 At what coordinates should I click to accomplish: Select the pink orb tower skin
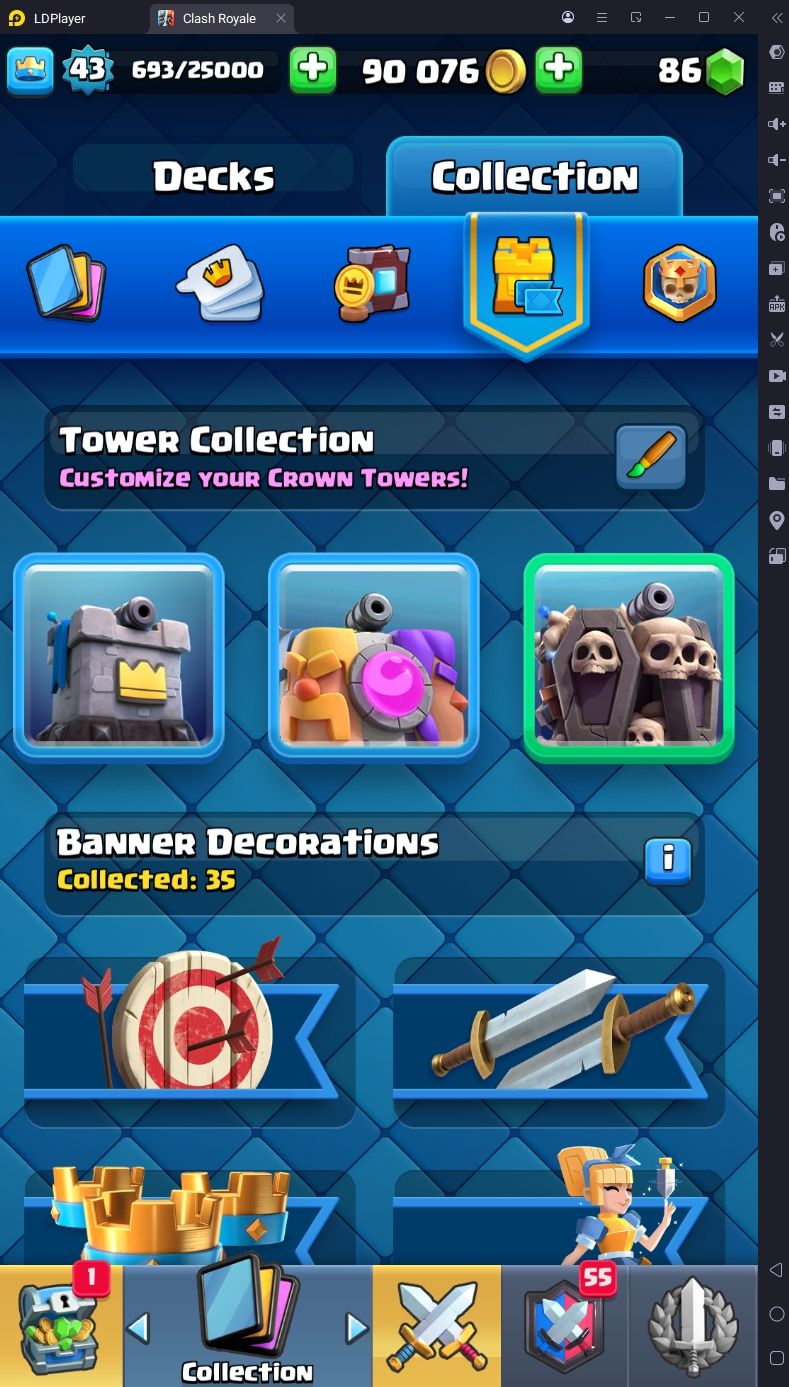pyautogui.click(x=373, y=657)
